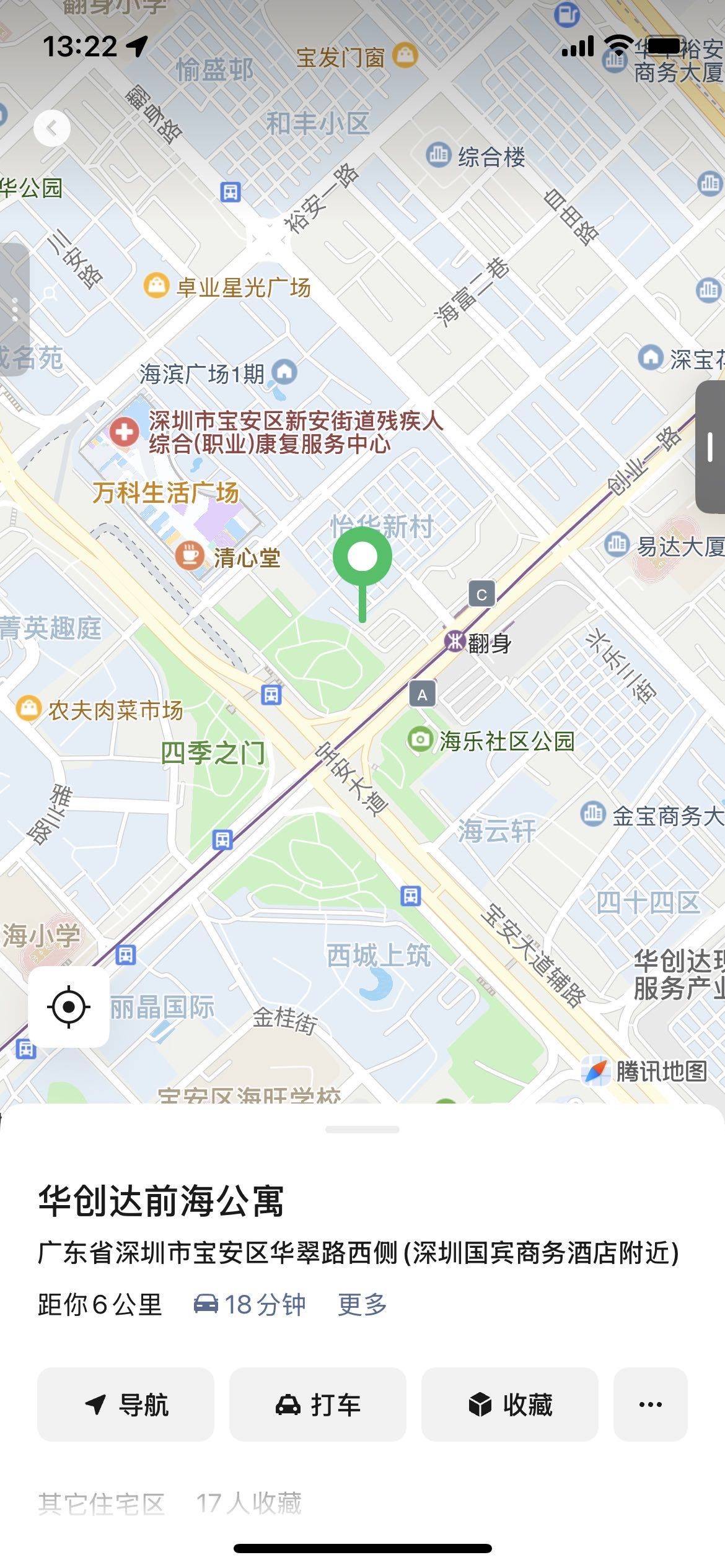The image size is (725, 1568).
Task: Open 更多 route options link
Action: [362, 1305]
